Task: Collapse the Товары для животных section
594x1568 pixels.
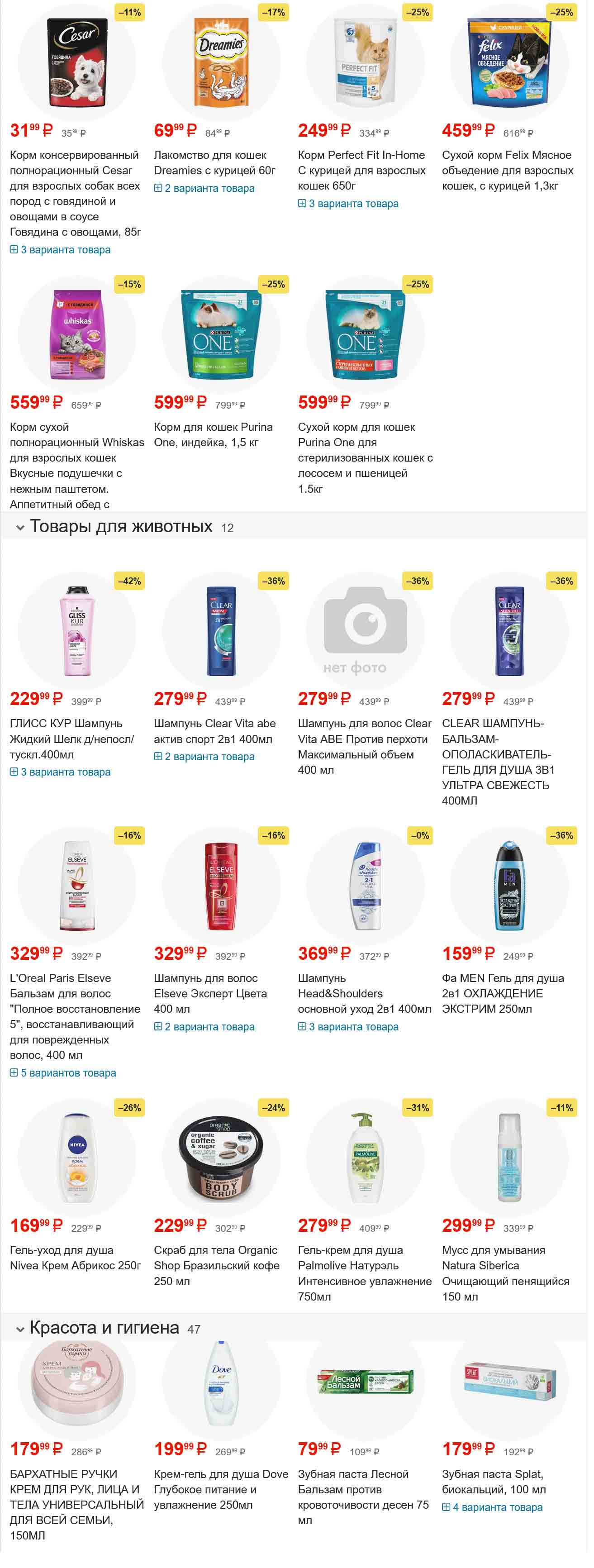Action: [x=20, y=528]
